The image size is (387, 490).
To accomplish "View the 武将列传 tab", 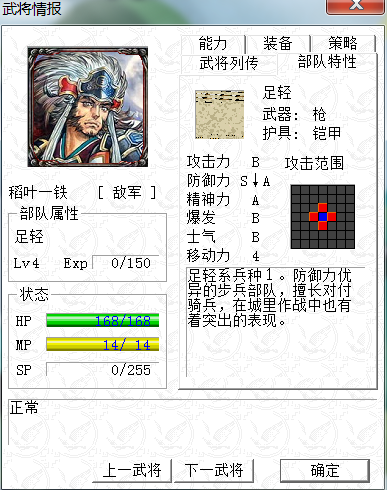I will (x=229, y=64).
